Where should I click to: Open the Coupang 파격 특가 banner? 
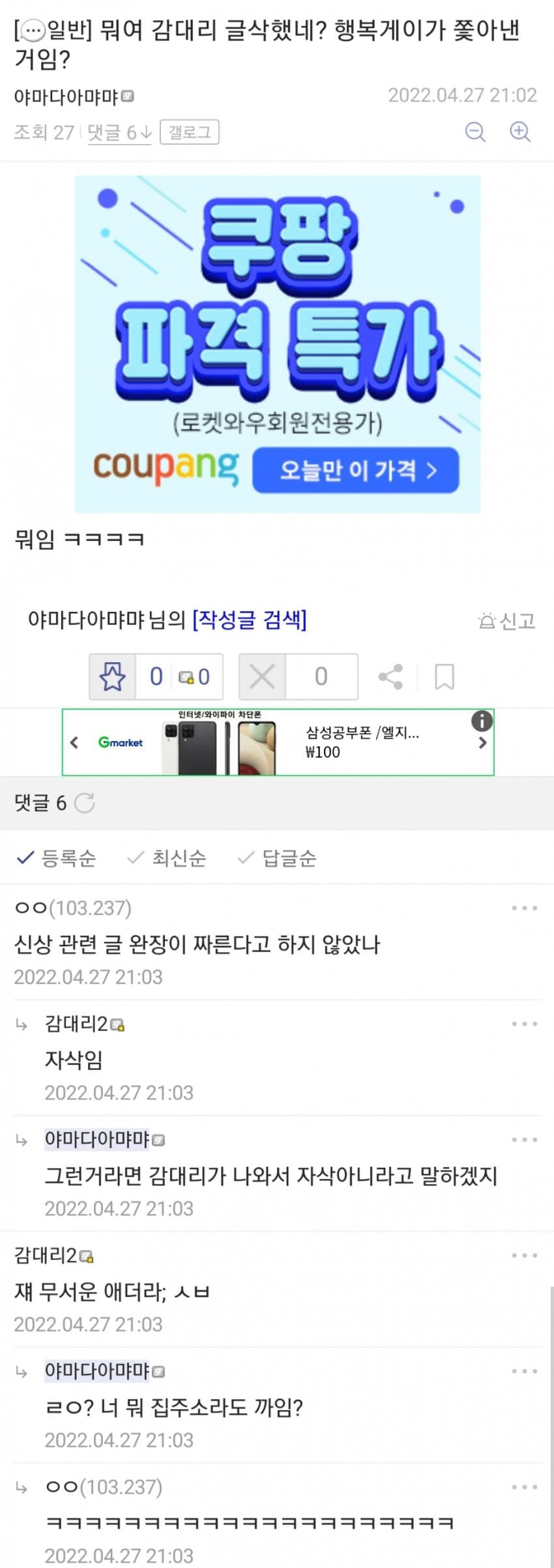(278, 343)
